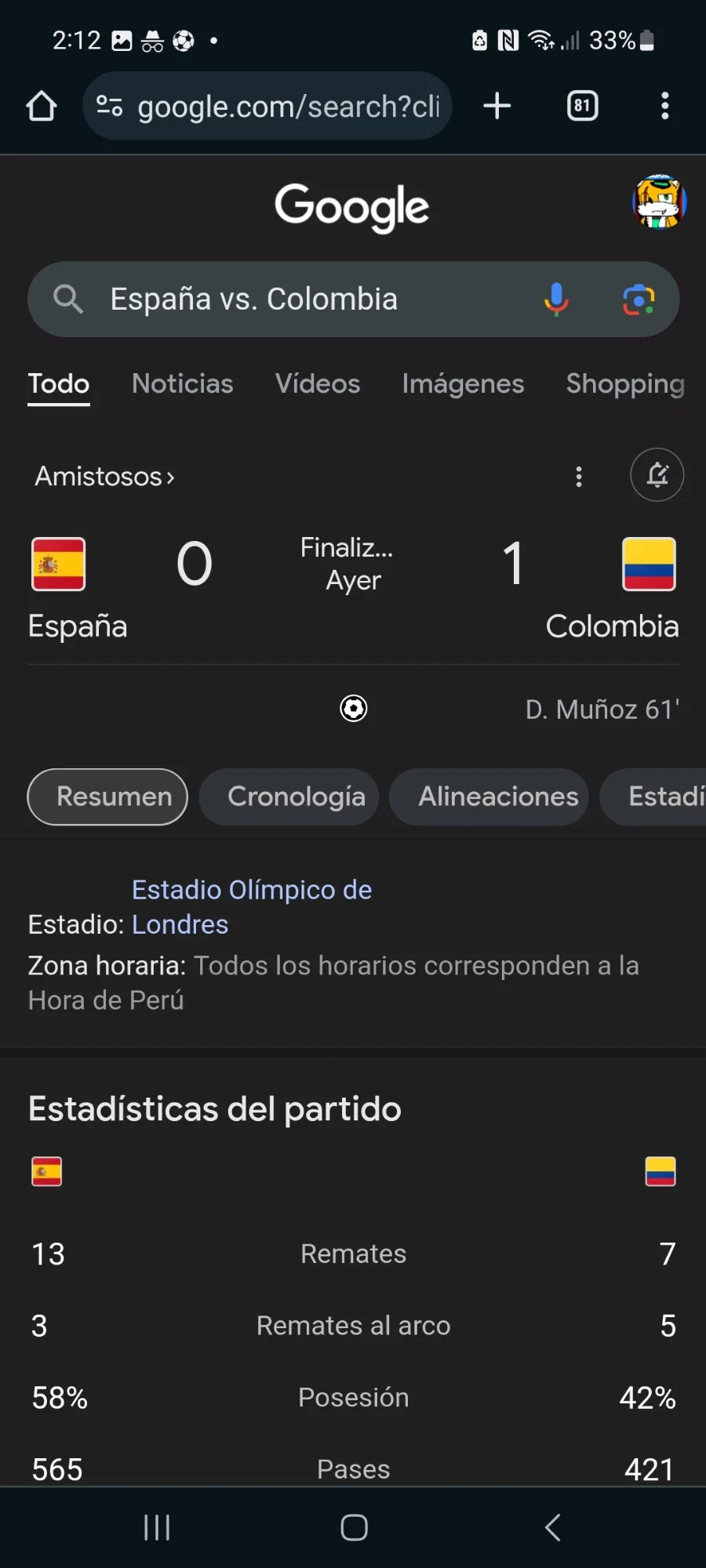Switch to the Vídeos tab

coord(318,383)
